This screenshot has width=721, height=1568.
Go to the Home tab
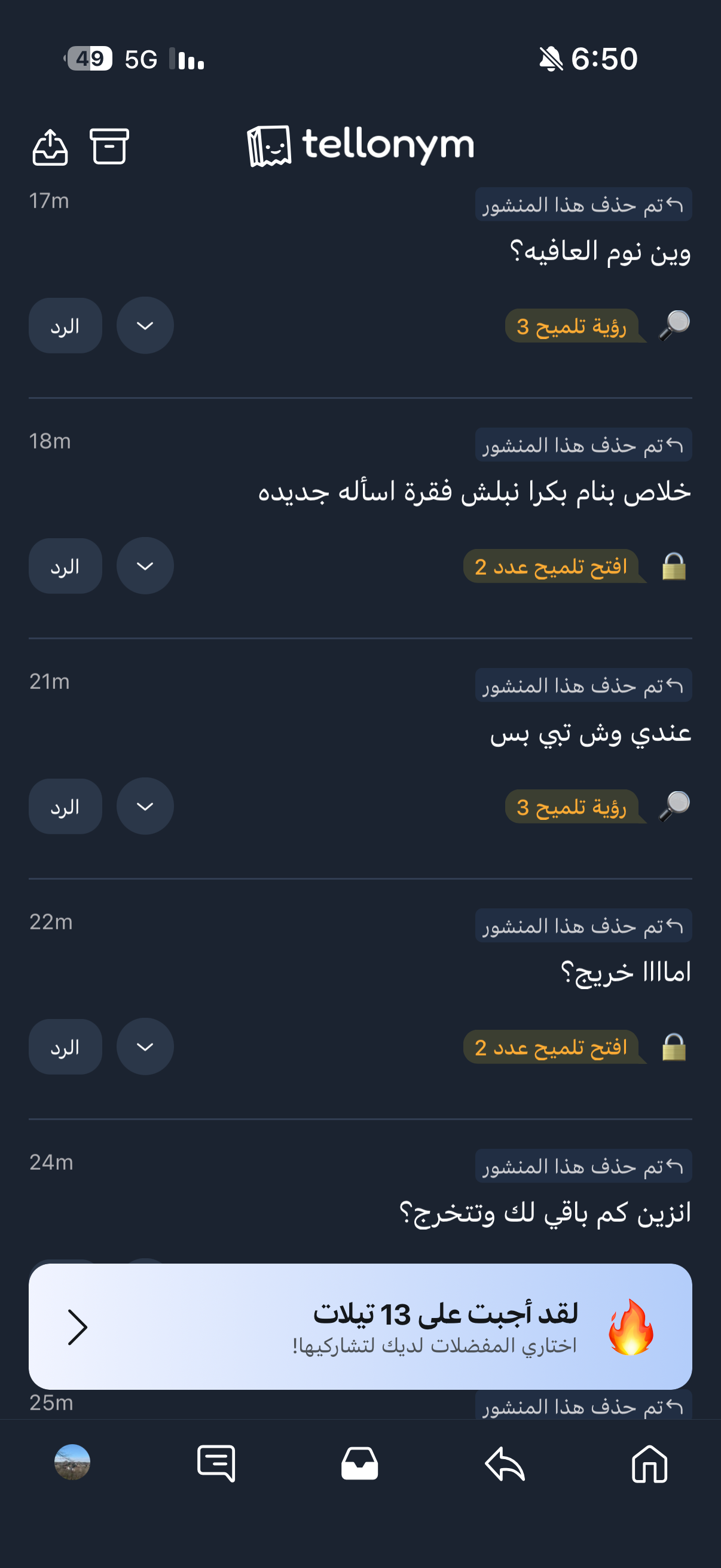tap(649, 1464)
